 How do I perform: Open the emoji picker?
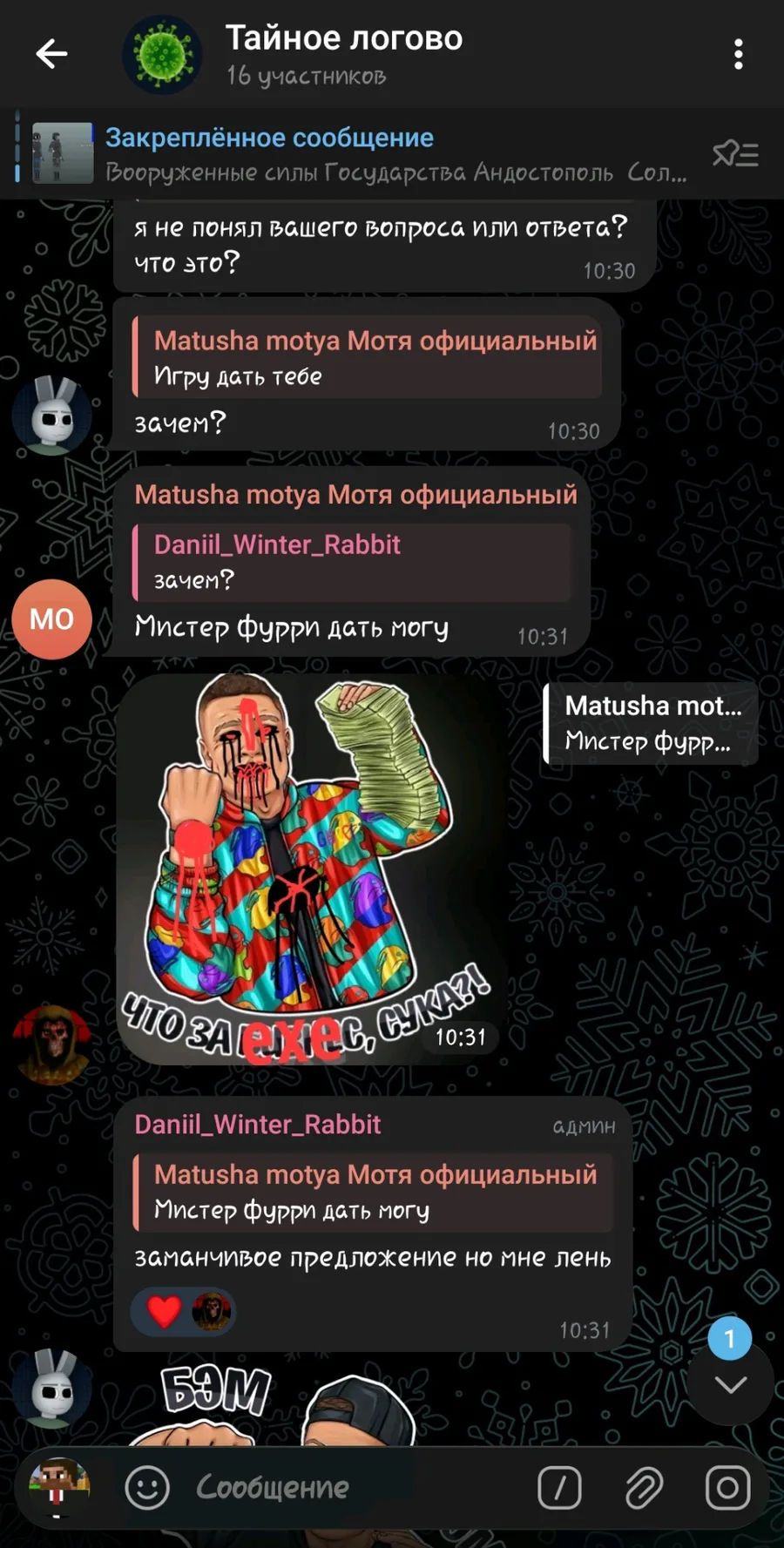coord(147,1488)
